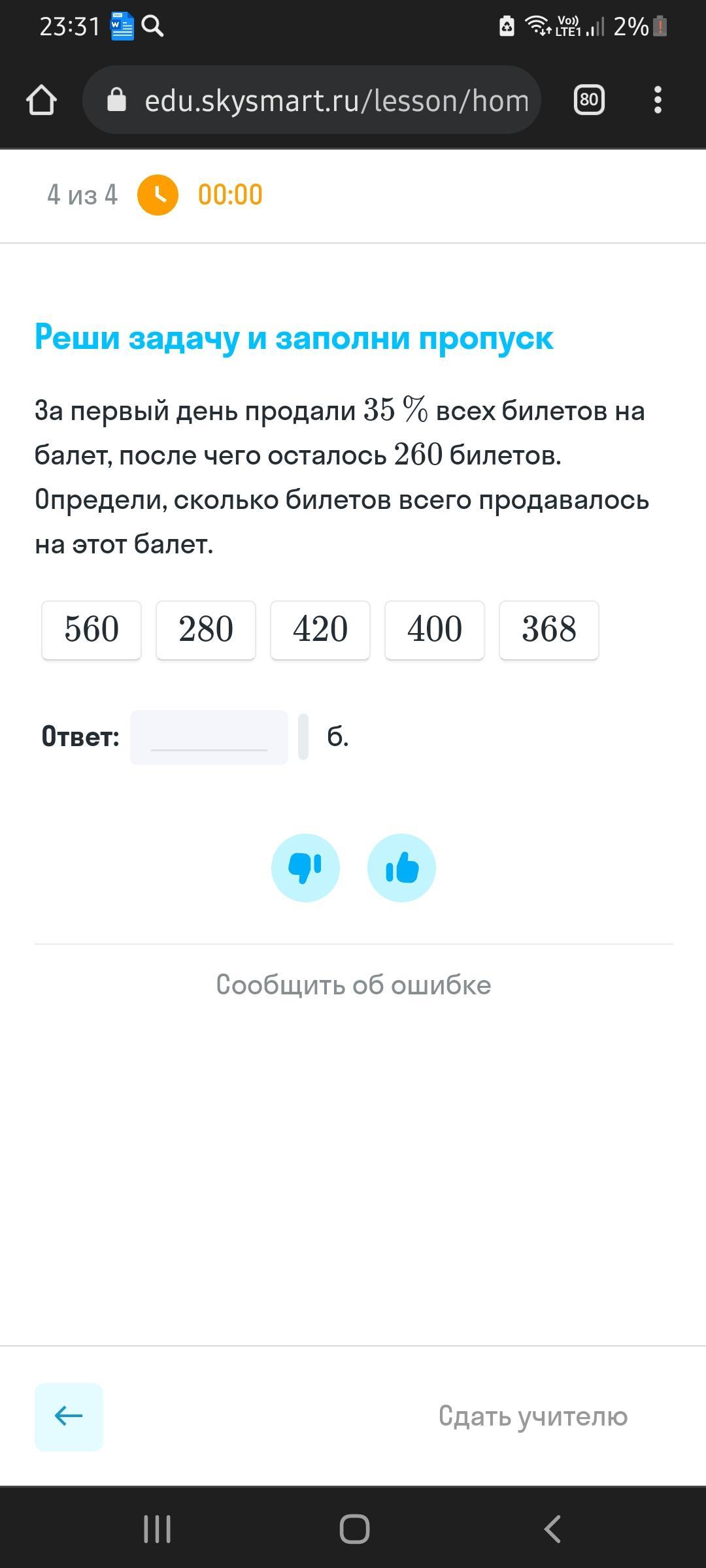This screenshot has height=1568, width=706.
Task: Submit homework with Сдать учителю
Action: [533, 1416]
